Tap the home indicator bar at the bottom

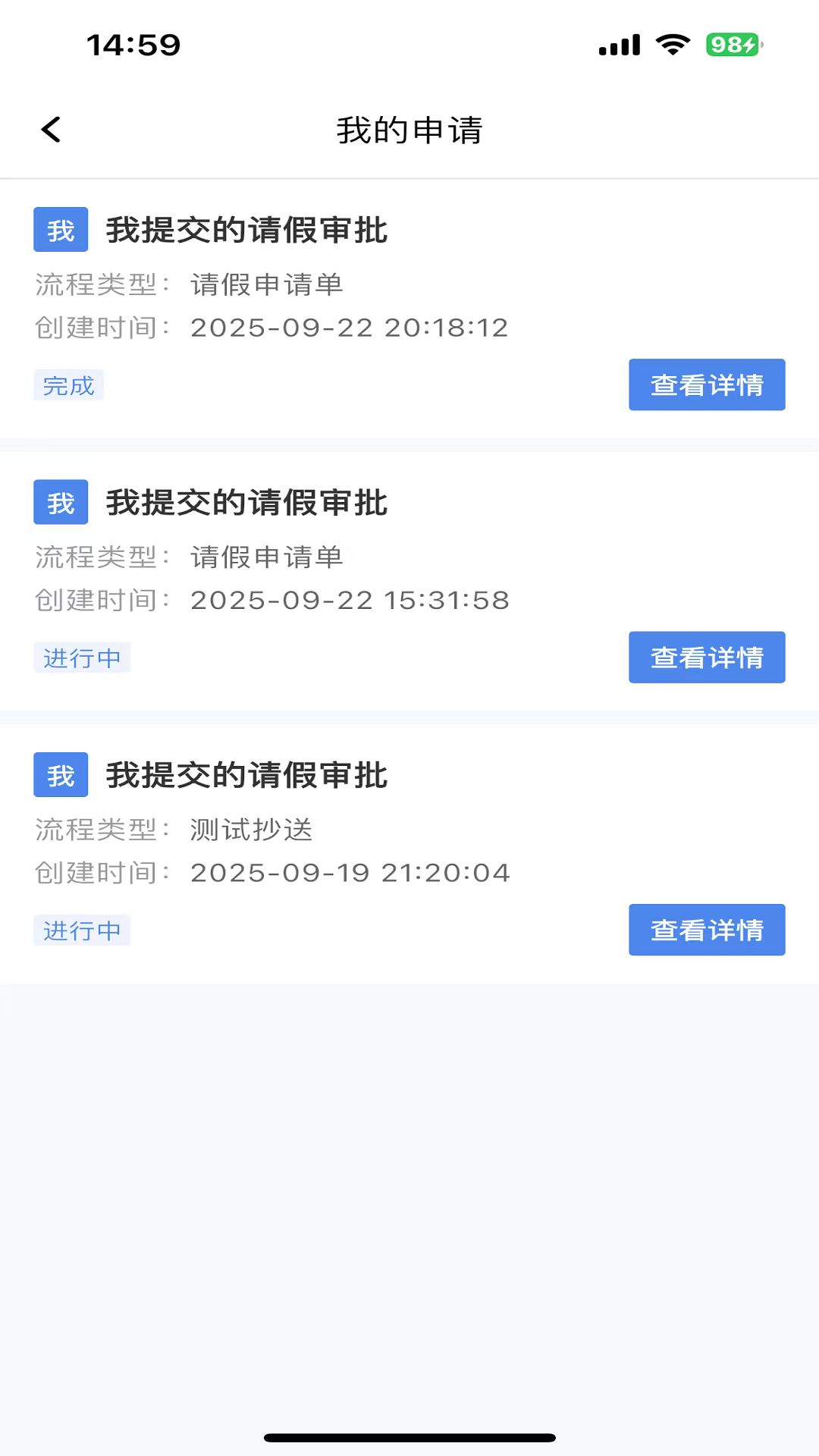pos(409,1435)
